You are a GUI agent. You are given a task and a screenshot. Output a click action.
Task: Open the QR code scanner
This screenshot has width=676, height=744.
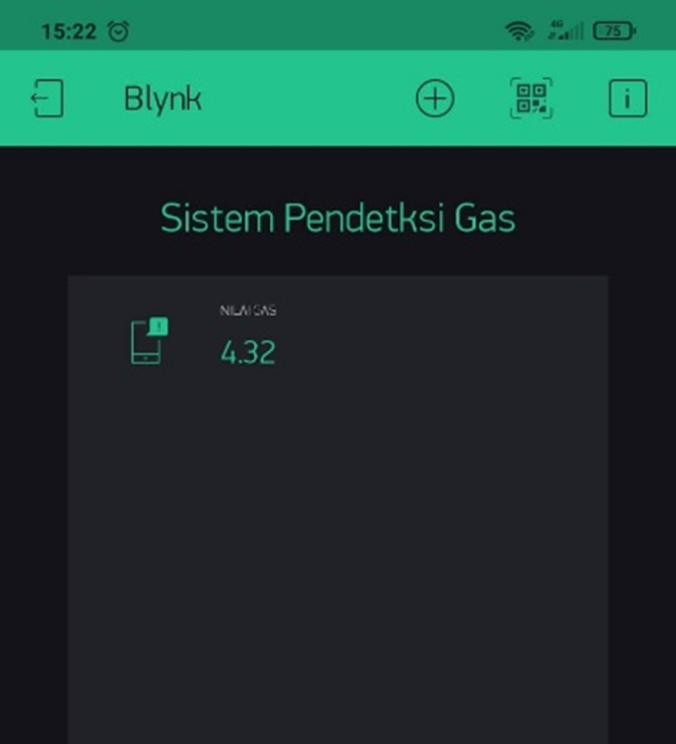coord(531,99)
